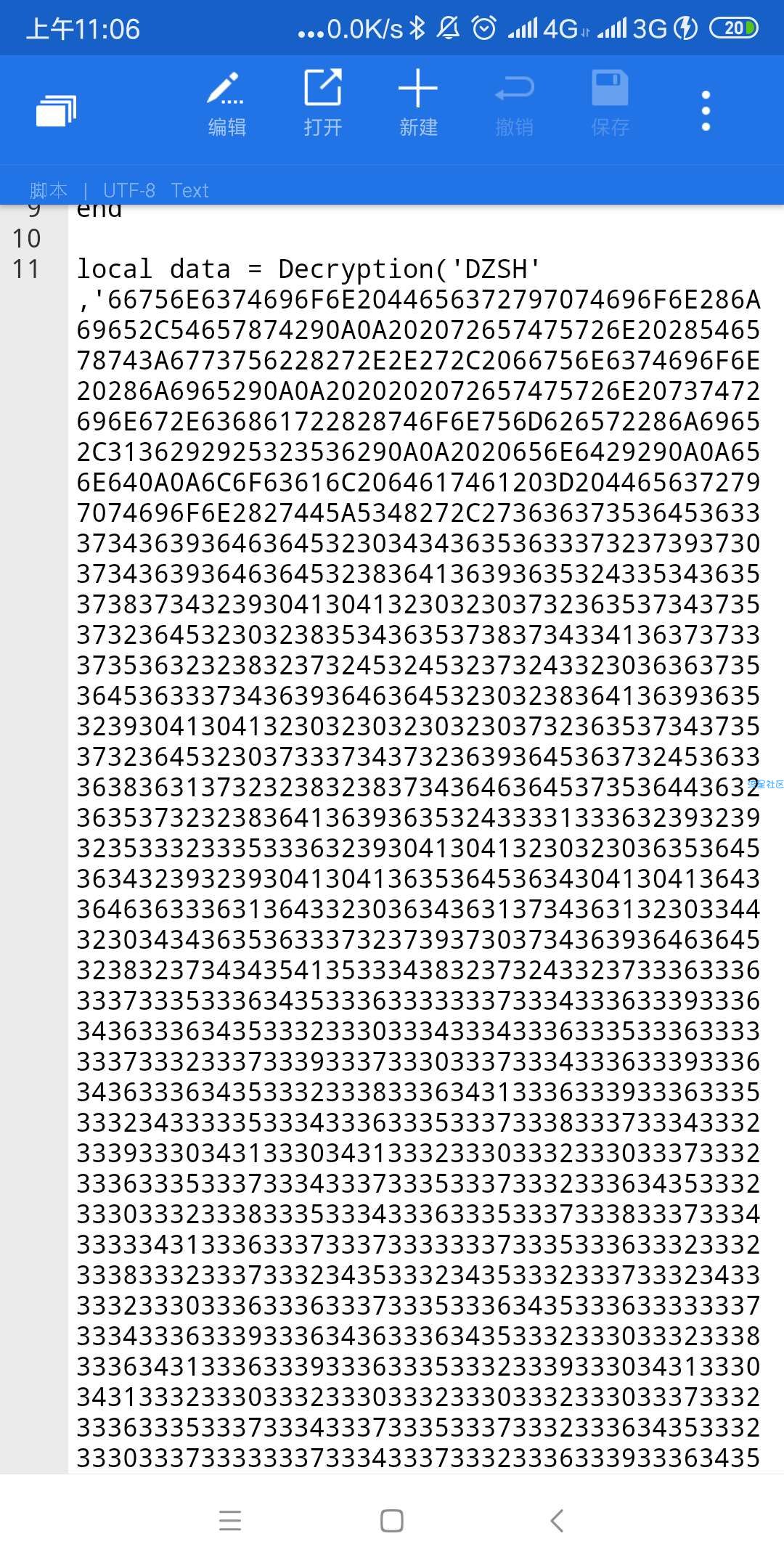784x1568 pixels.
Task: Tap the 保存 save button
Action: (610, 104)
